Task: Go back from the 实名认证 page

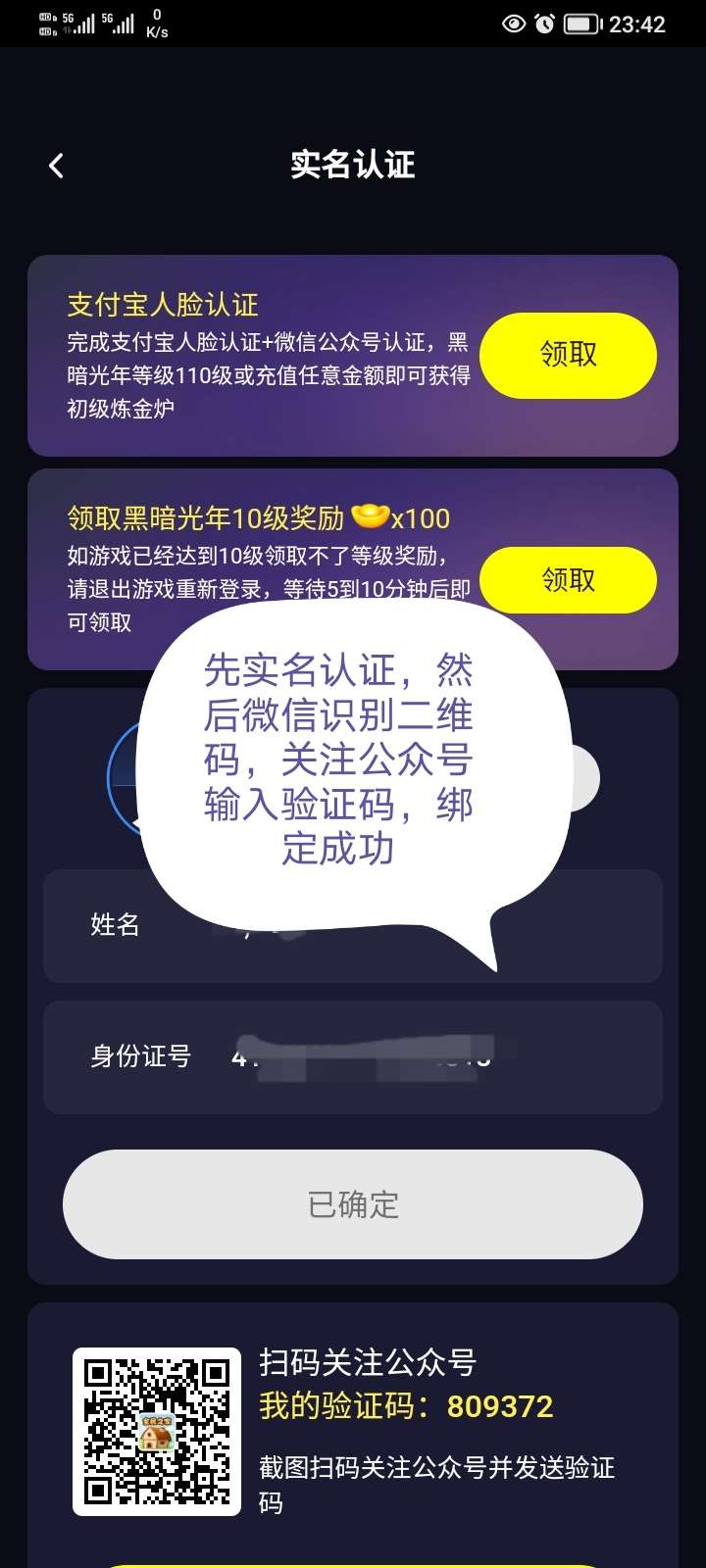Action: (x=56, y=166)
